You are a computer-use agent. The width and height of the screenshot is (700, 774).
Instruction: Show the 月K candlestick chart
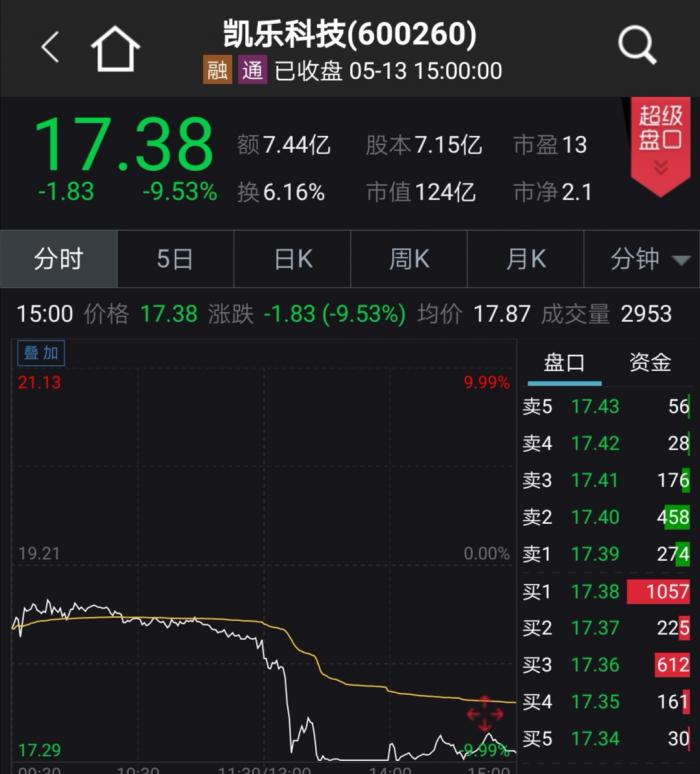tap(526, 259)
